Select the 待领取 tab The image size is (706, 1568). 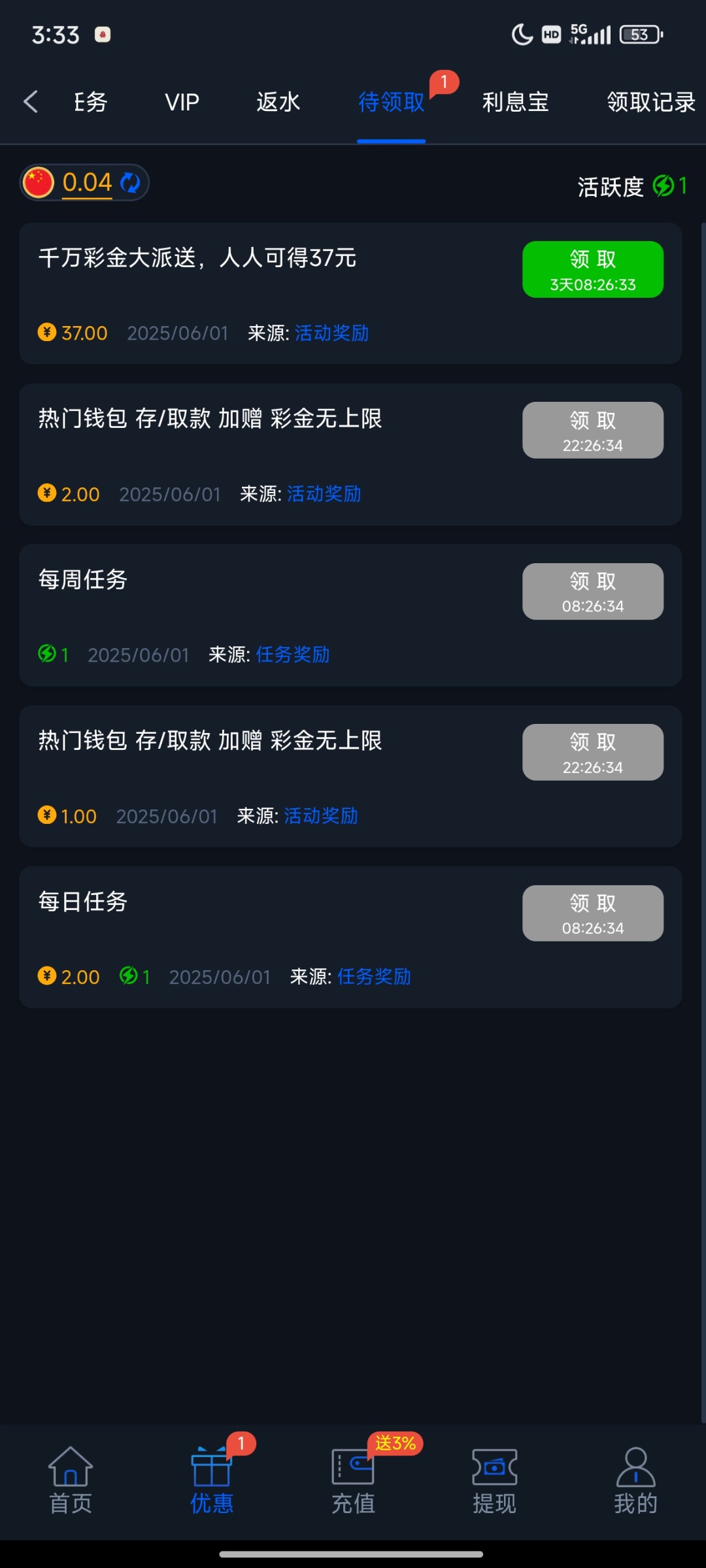coord(392,102)
